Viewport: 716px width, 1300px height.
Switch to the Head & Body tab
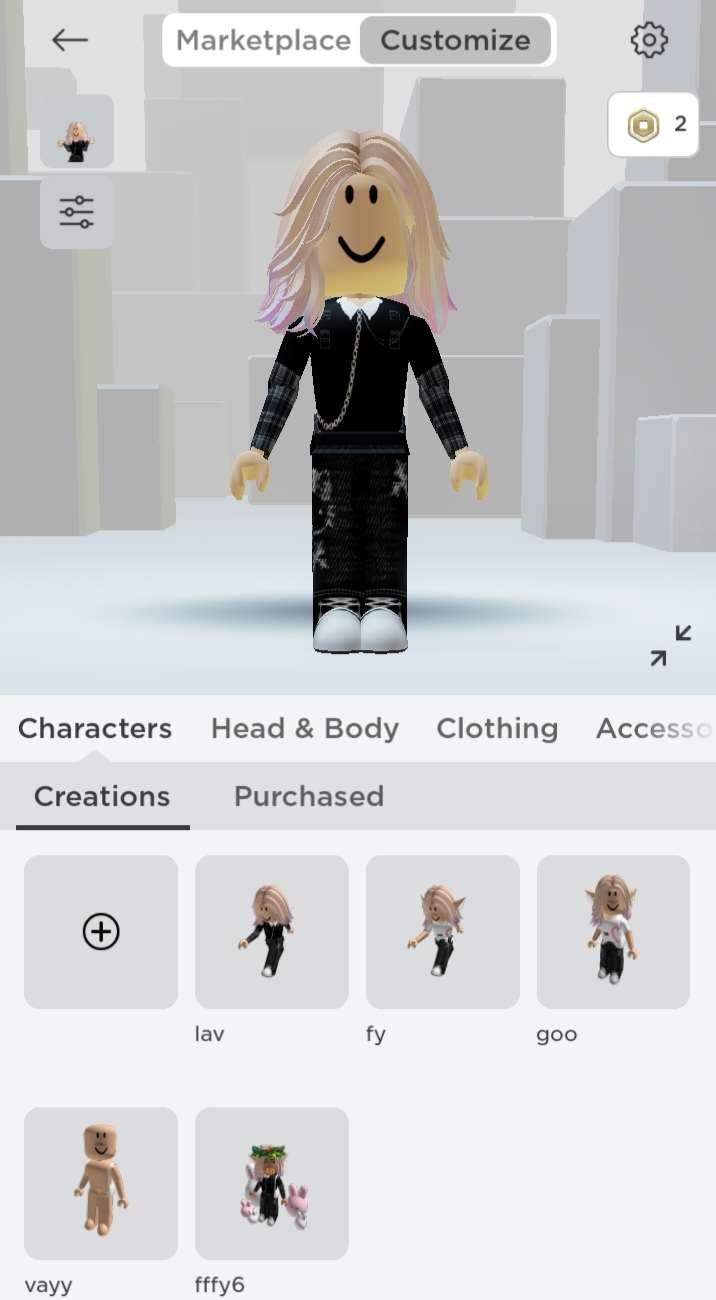point(304,728)
